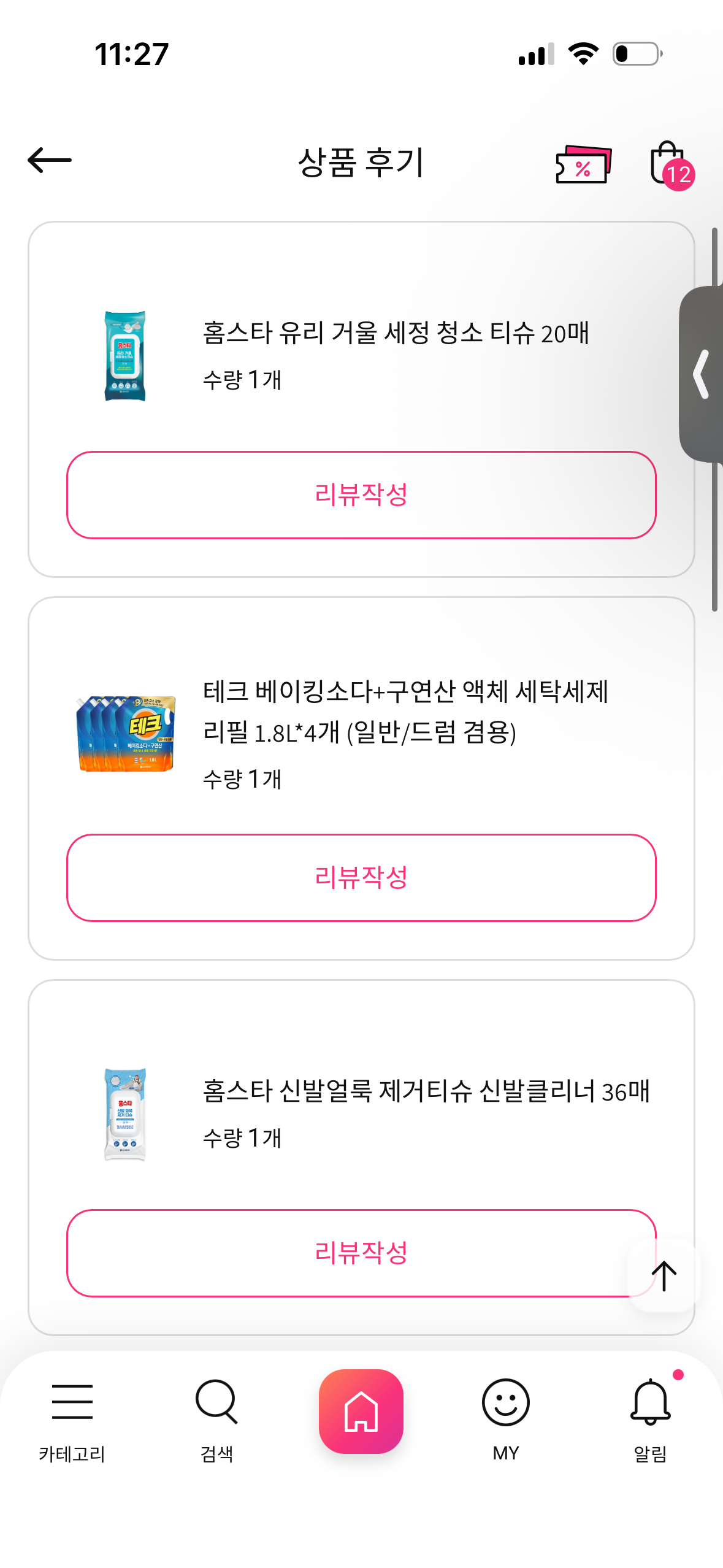Viewport: 723px width, 1568px height.
Task: Write a review for 홈스타 유리 거울 세정 청소 티슈
Action: pyautogui.click(x=361, y=494)
